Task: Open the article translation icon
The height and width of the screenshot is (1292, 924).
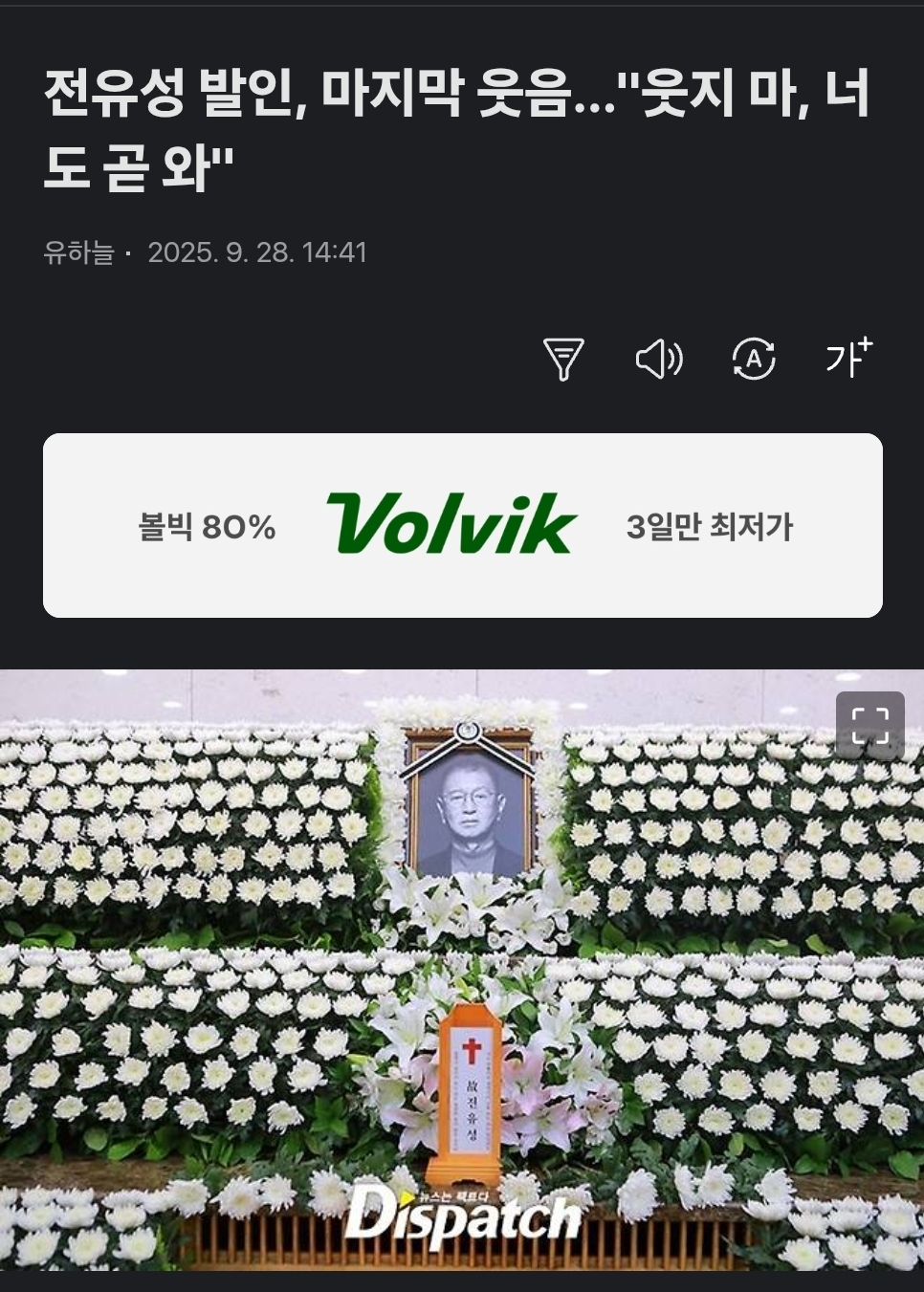Action: (754, 360)
